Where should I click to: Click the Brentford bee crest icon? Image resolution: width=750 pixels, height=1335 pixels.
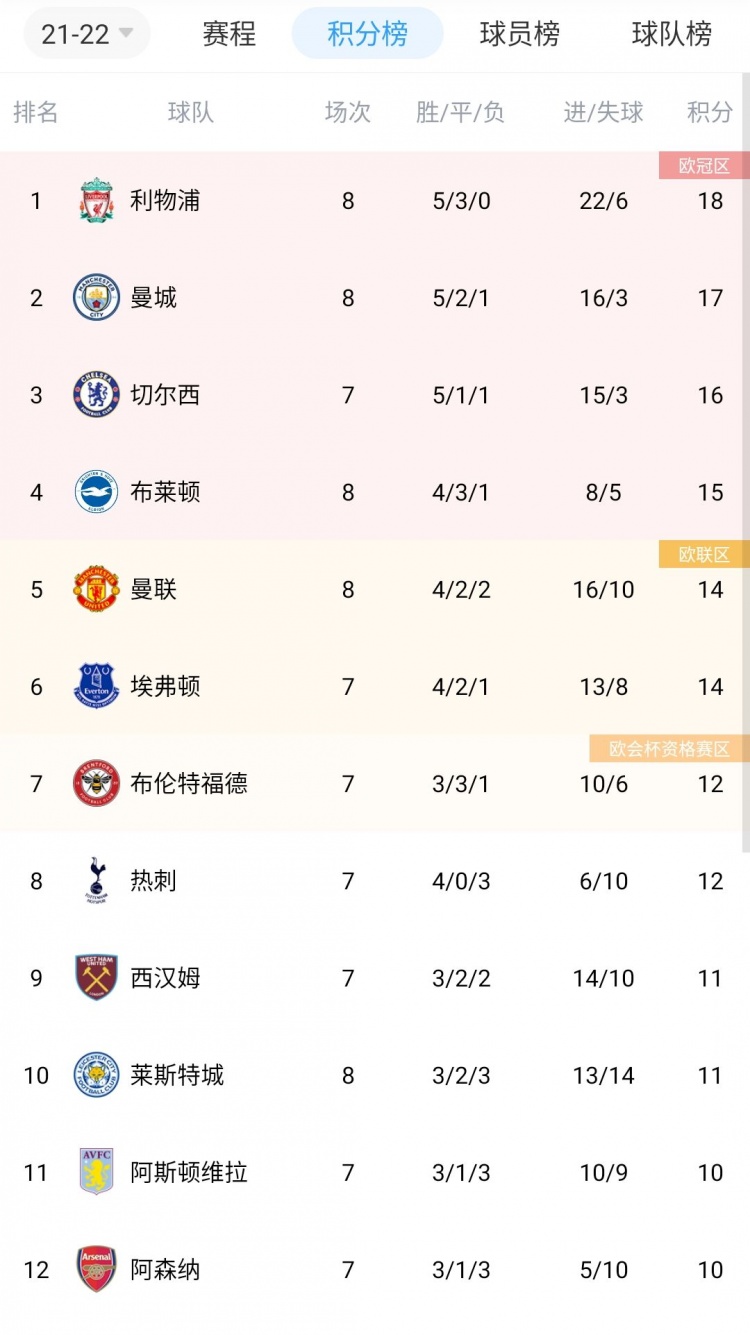tap(95, 784)
